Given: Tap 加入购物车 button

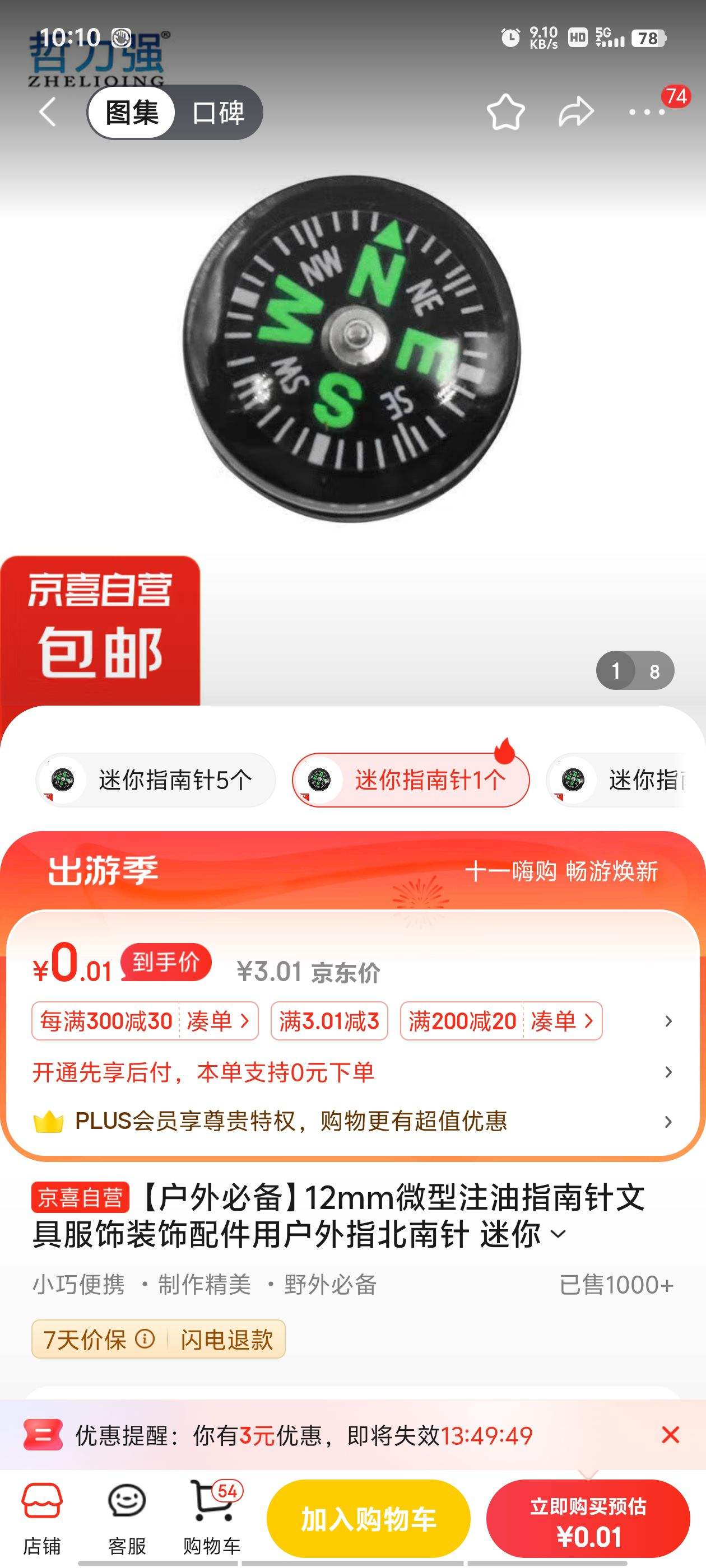Looking at the screenshot, I should (369, 1519).
